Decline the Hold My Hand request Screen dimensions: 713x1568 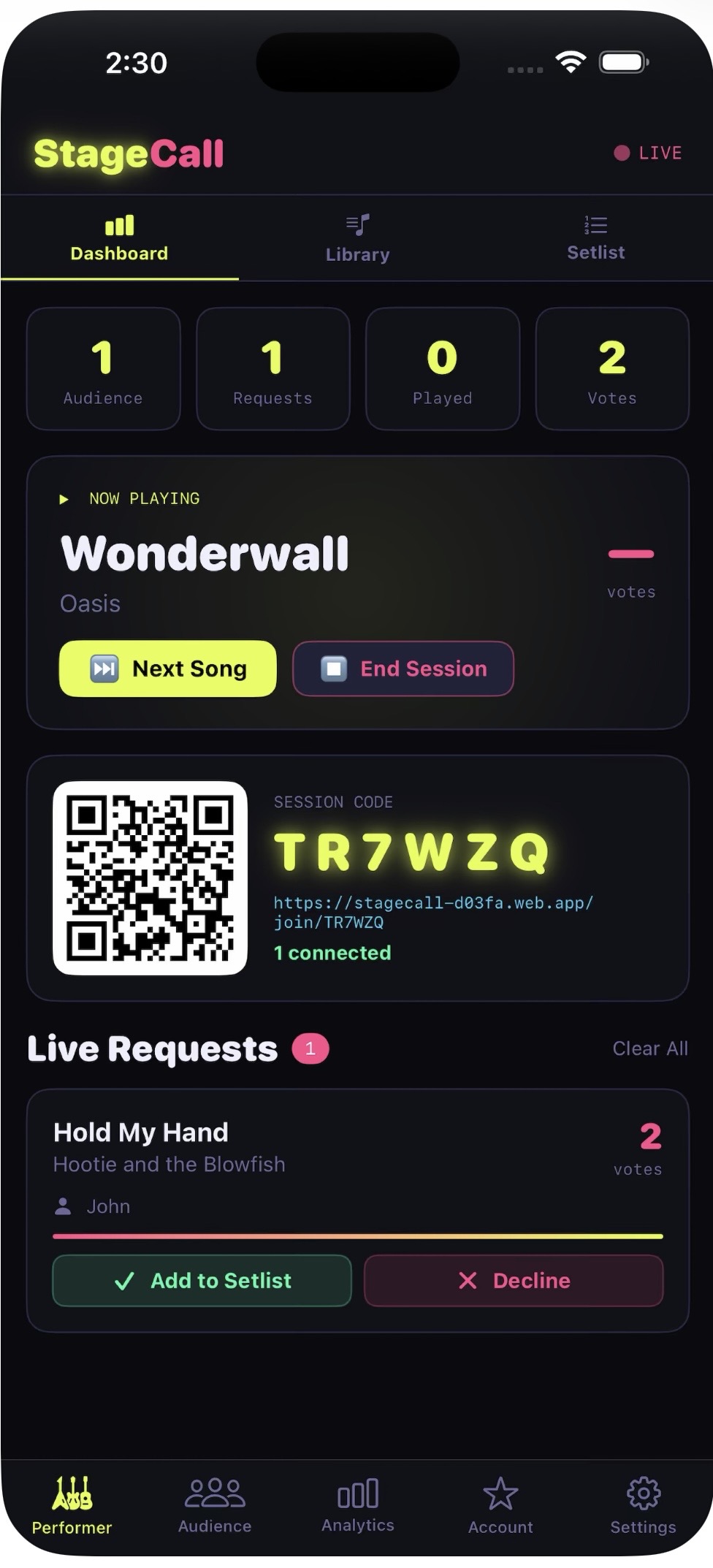(x=514, y=1280)
